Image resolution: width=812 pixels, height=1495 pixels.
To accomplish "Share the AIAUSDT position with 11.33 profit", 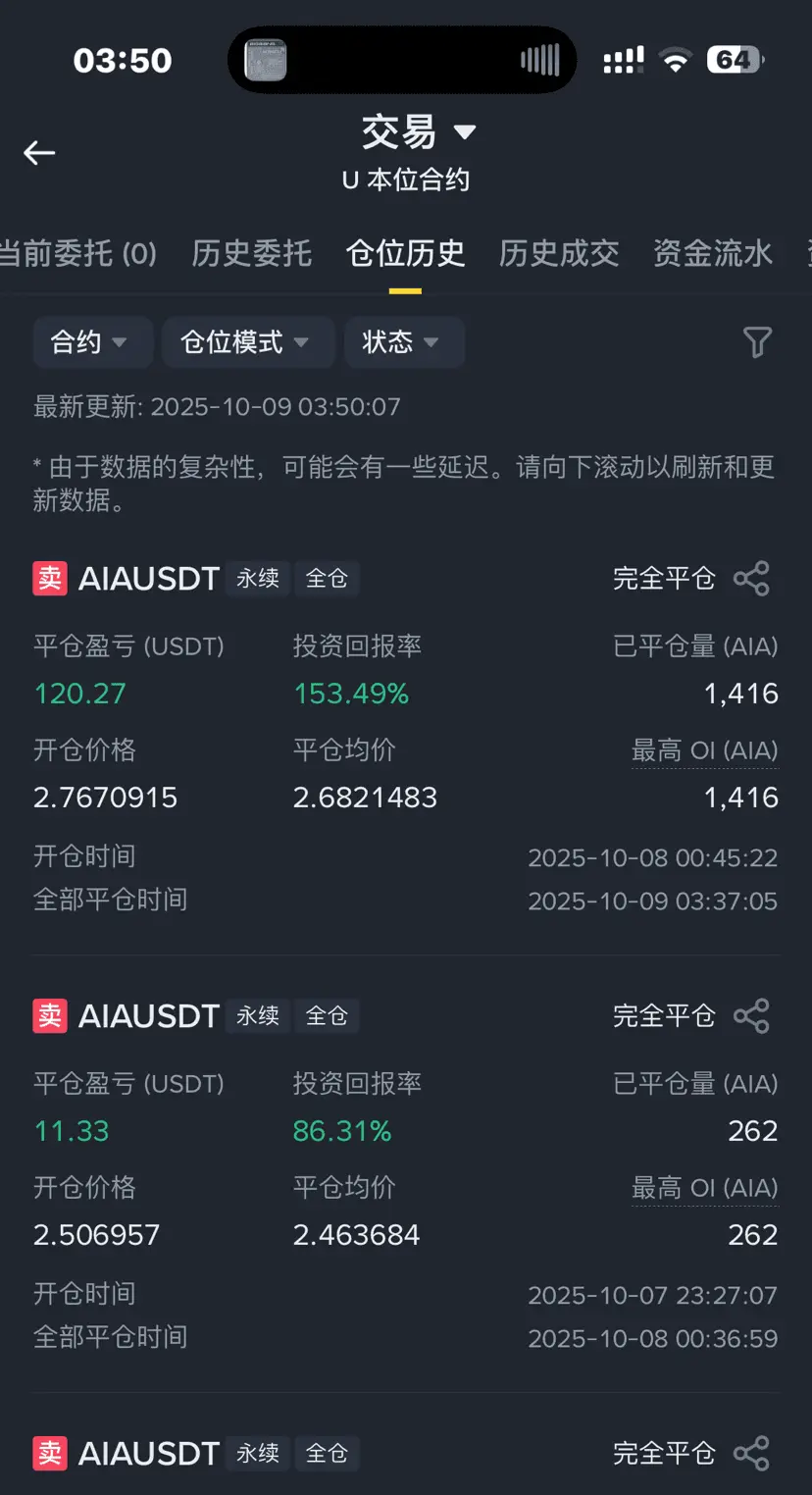I will 752,1016.
